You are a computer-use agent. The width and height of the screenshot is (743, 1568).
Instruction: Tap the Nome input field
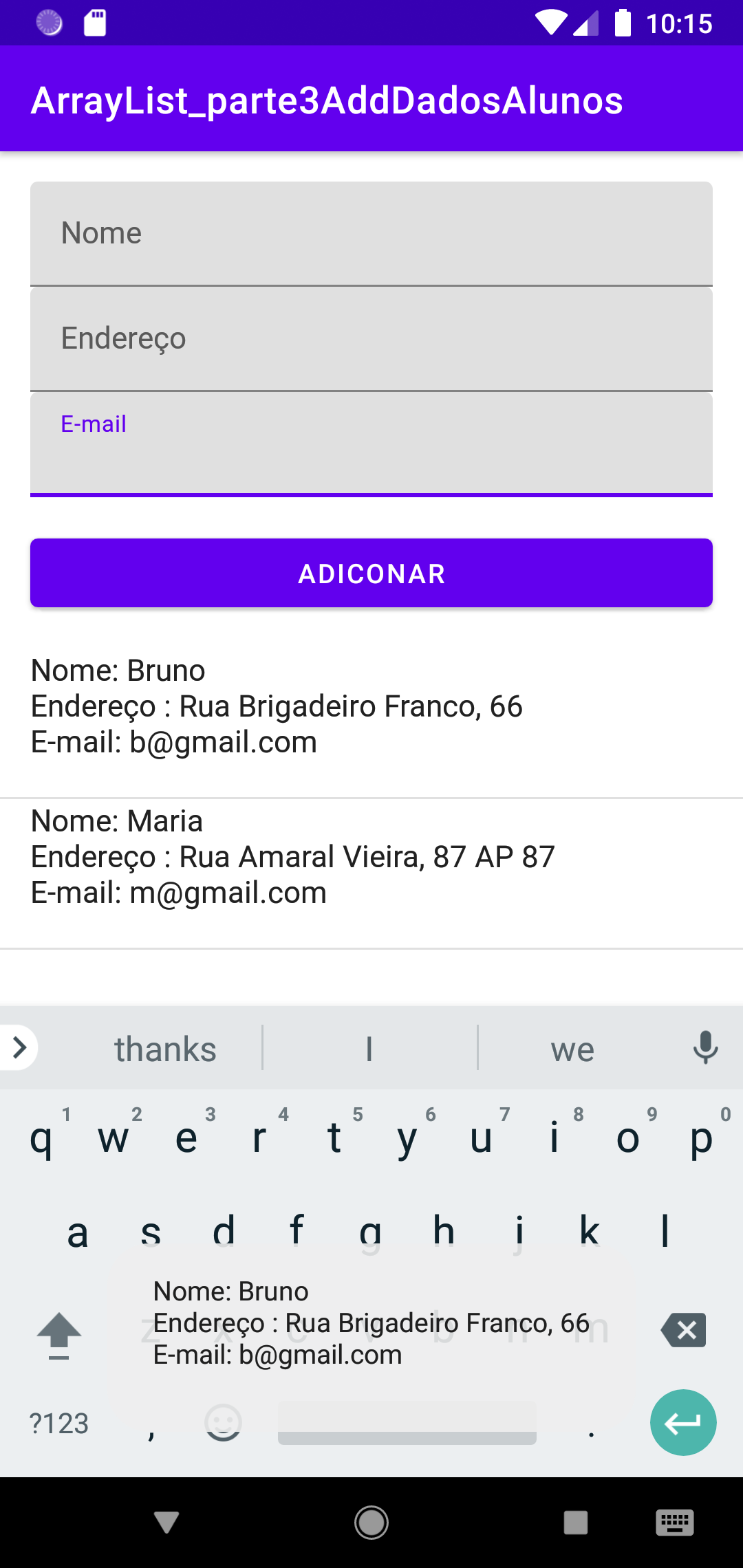(371, 234)
